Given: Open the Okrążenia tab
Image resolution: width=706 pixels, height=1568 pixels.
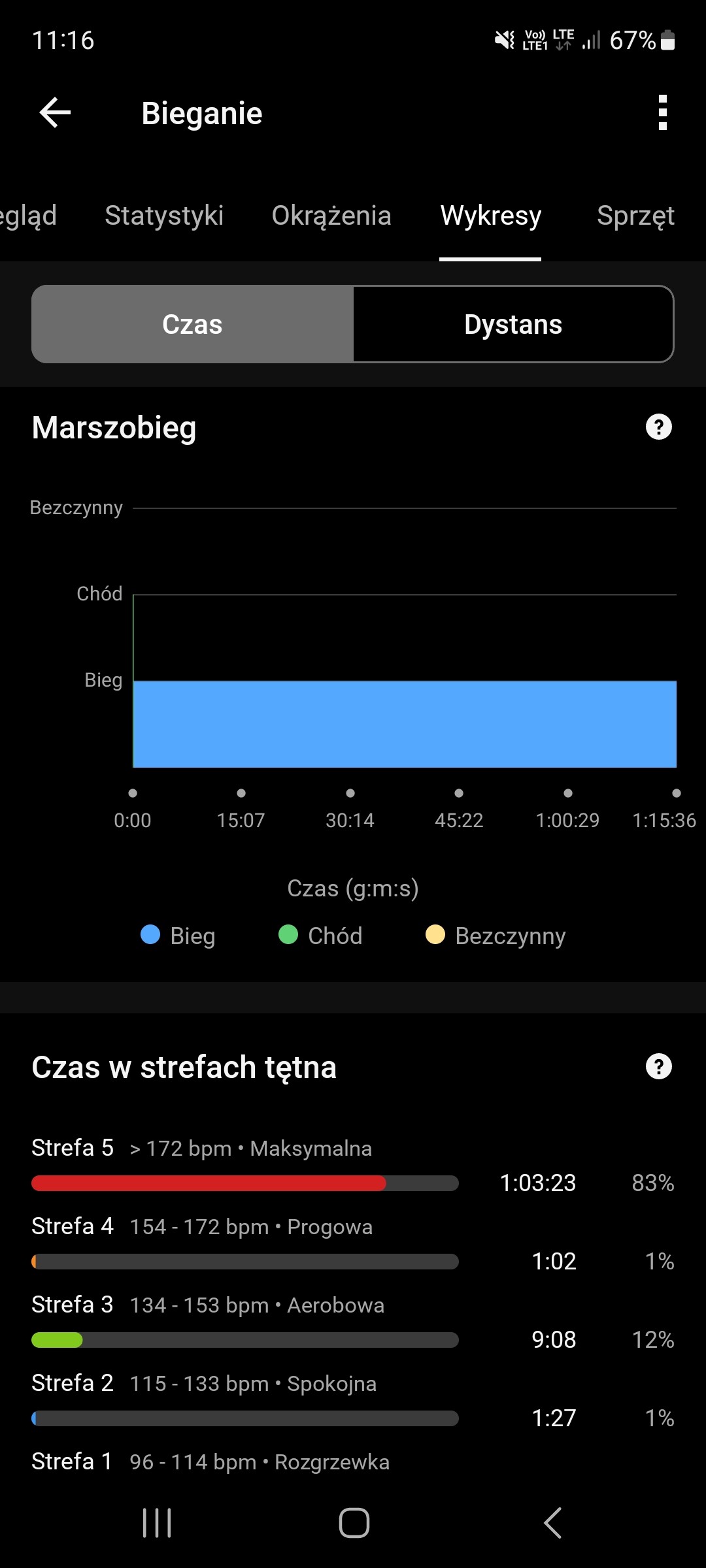Looking at the screenshot, I should (331, 216).
